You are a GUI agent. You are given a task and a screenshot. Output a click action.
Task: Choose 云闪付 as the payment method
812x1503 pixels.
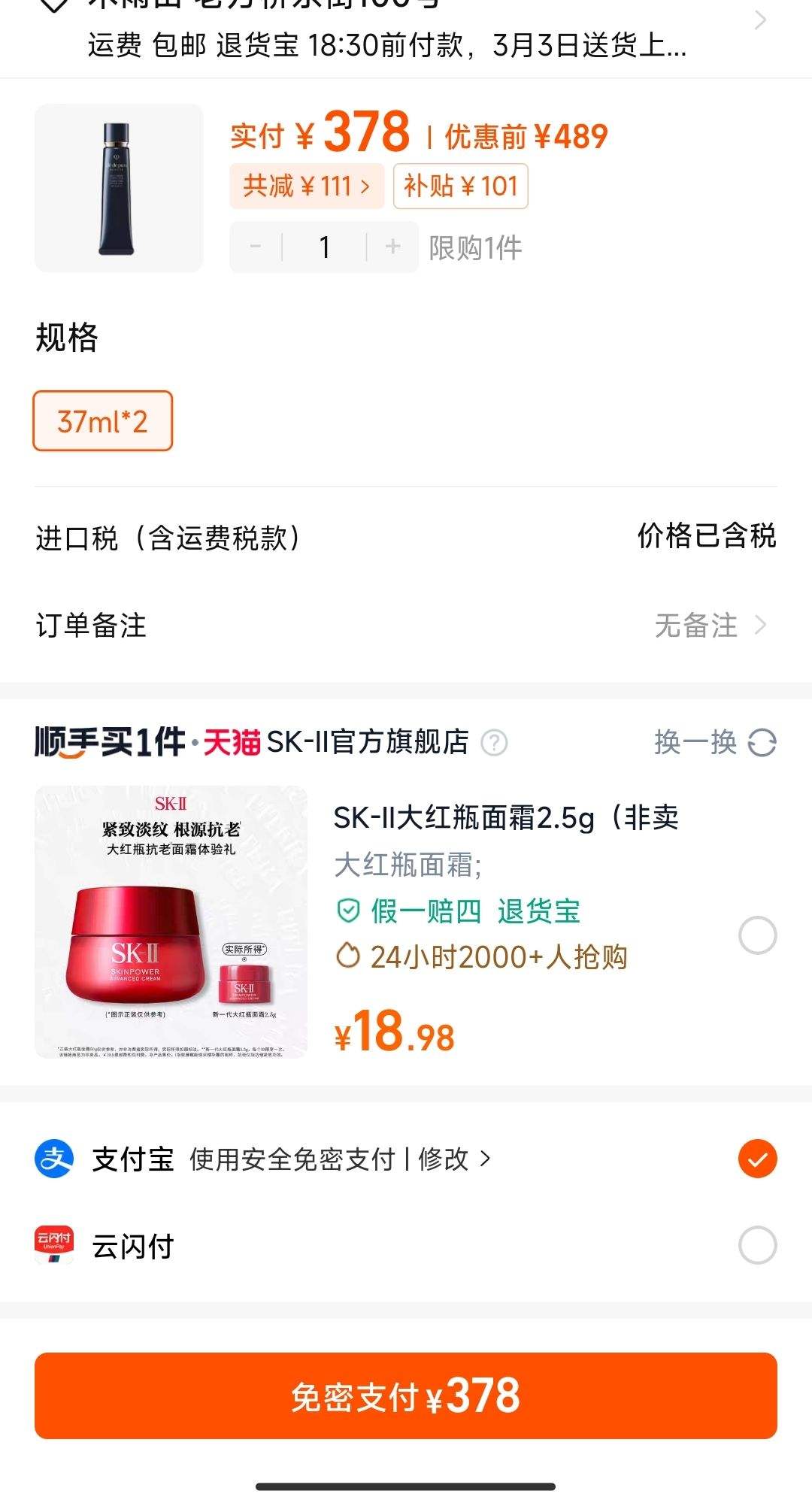(x=757, y=1245)
